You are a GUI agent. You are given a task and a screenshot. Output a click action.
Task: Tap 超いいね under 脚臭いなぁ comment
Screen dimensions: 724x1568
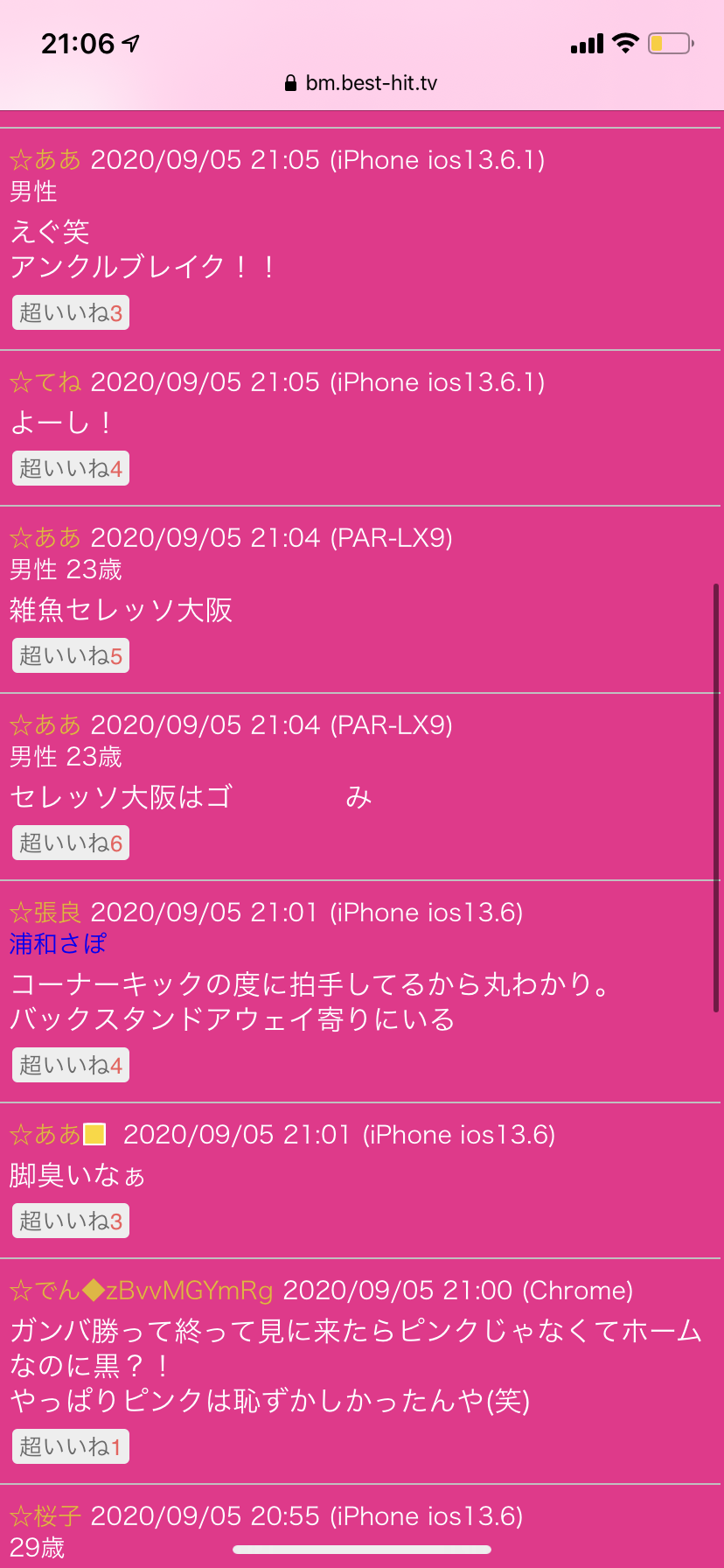click(71, 1221)
